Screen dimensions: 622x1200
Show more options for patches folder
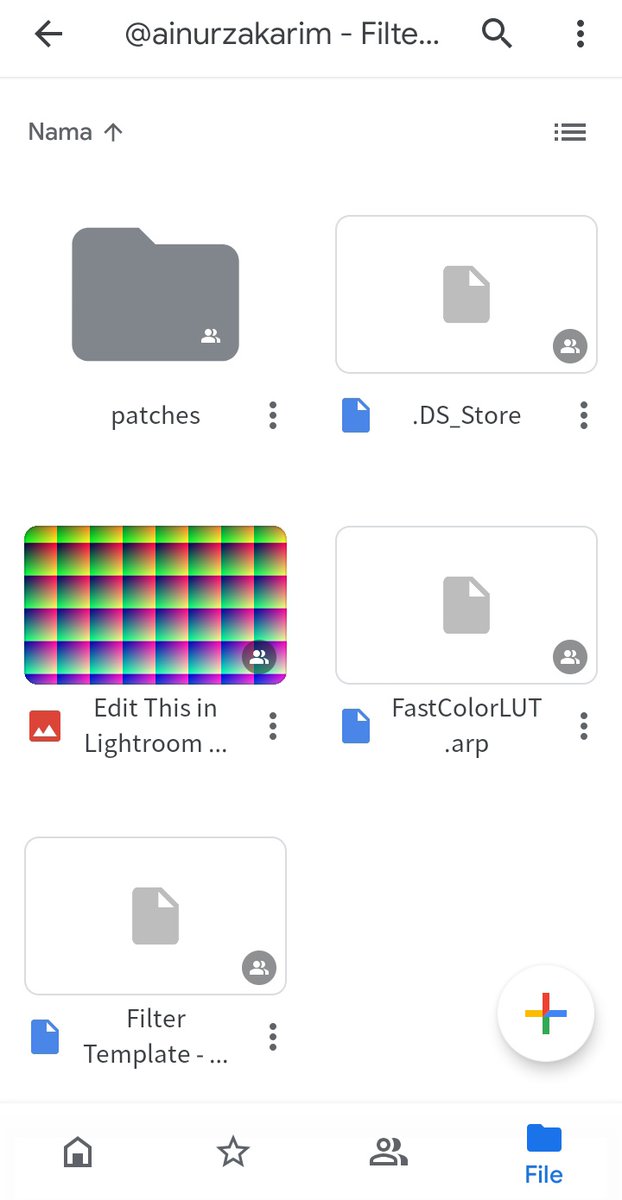point(273,416)
